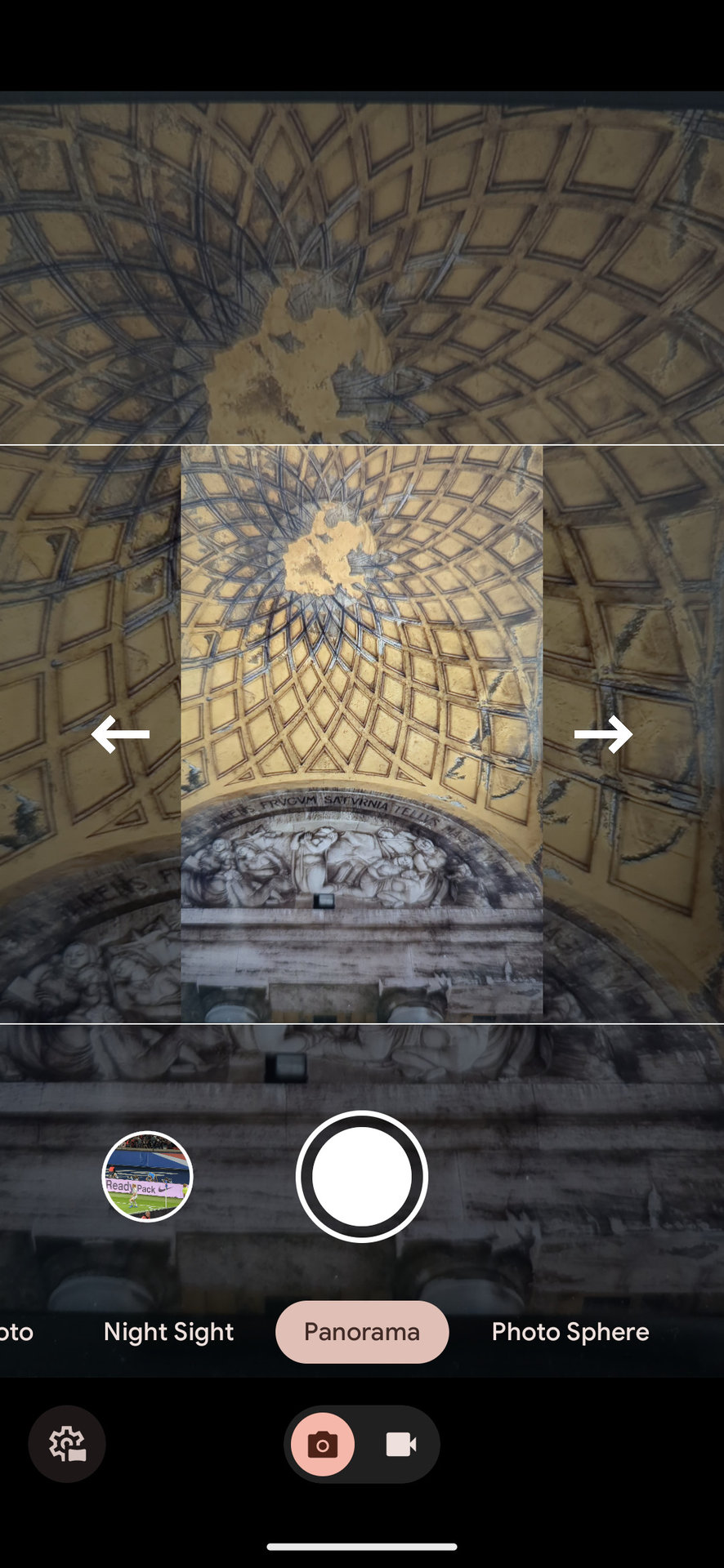
Task: Open the last captured photo thumbnail
Action: (147, 1177)
